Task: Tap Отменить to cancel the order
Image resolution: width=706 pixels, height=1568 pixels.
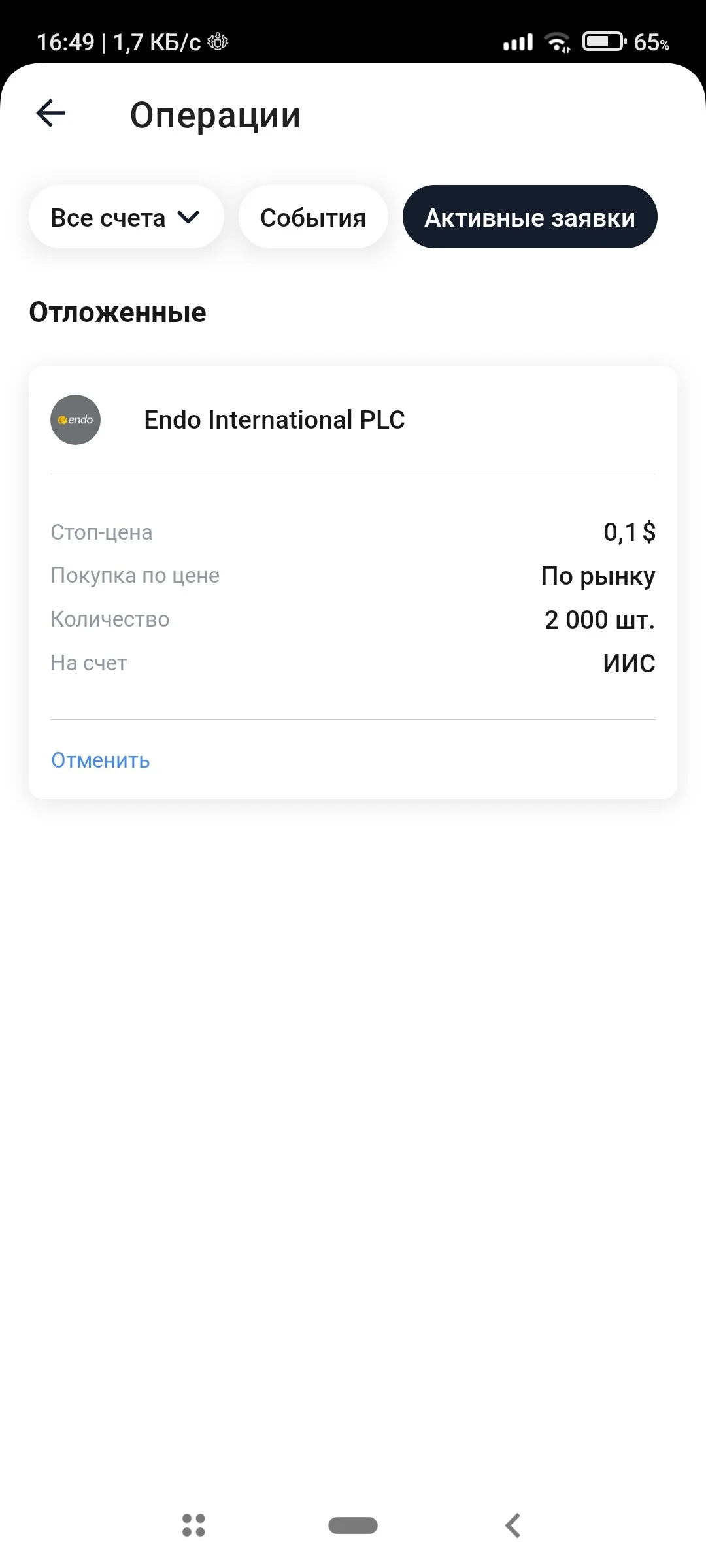Action: point(101,760)
